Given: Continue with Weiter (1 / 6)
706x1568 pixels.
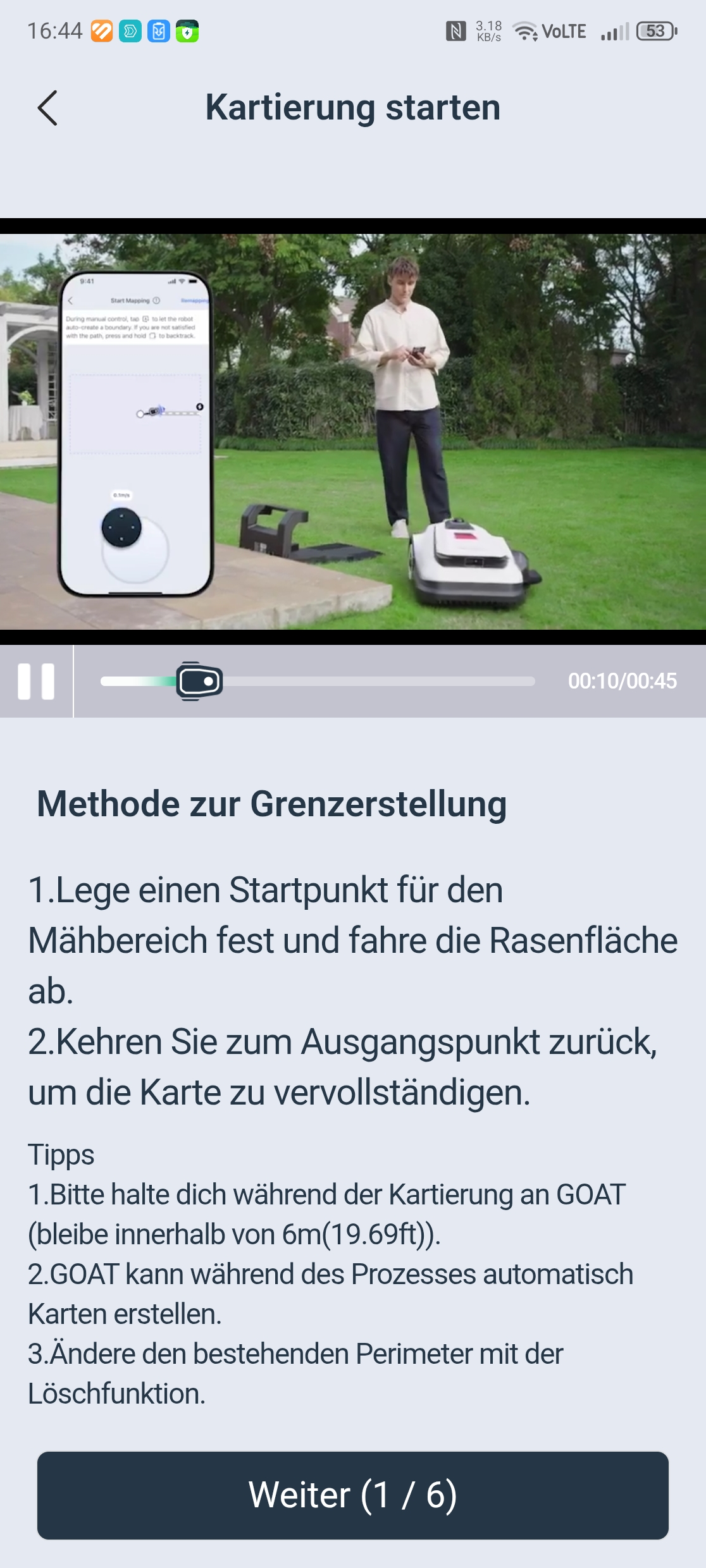Looking at the screenshot, I should point(353,1495).
